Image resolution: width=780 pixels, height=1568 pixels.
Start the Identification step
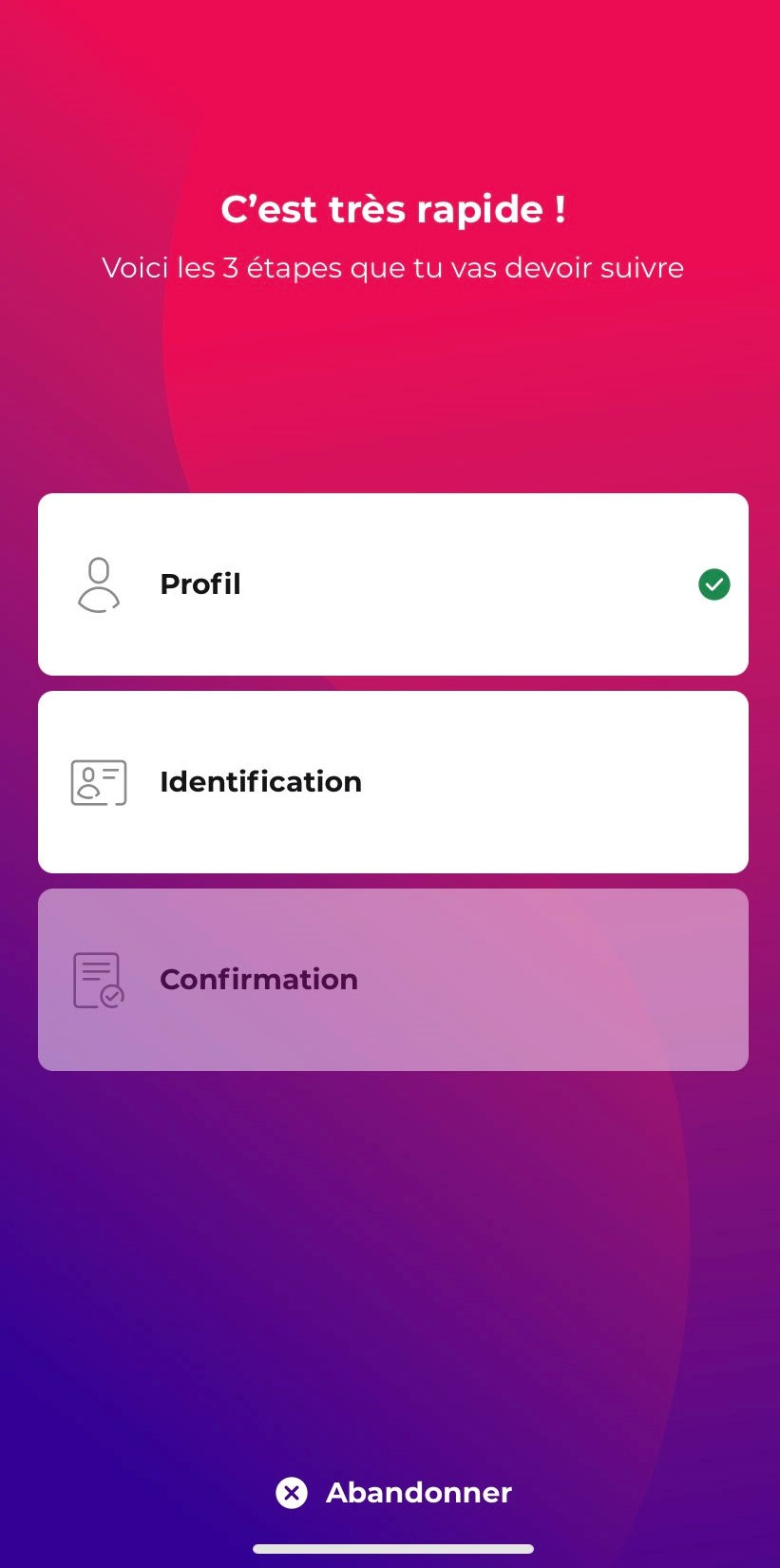[392, 781]
